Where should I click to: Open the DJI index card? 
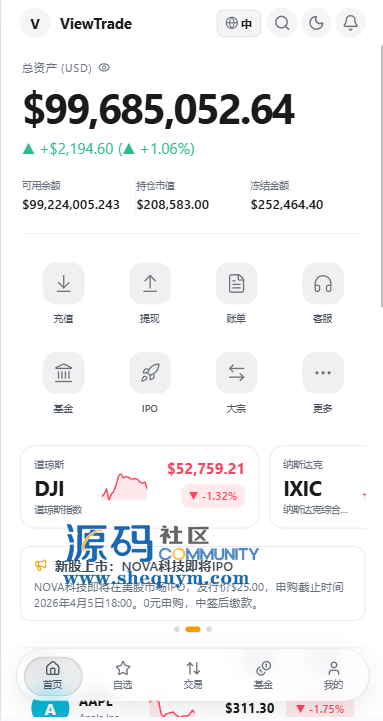point(140,486)
